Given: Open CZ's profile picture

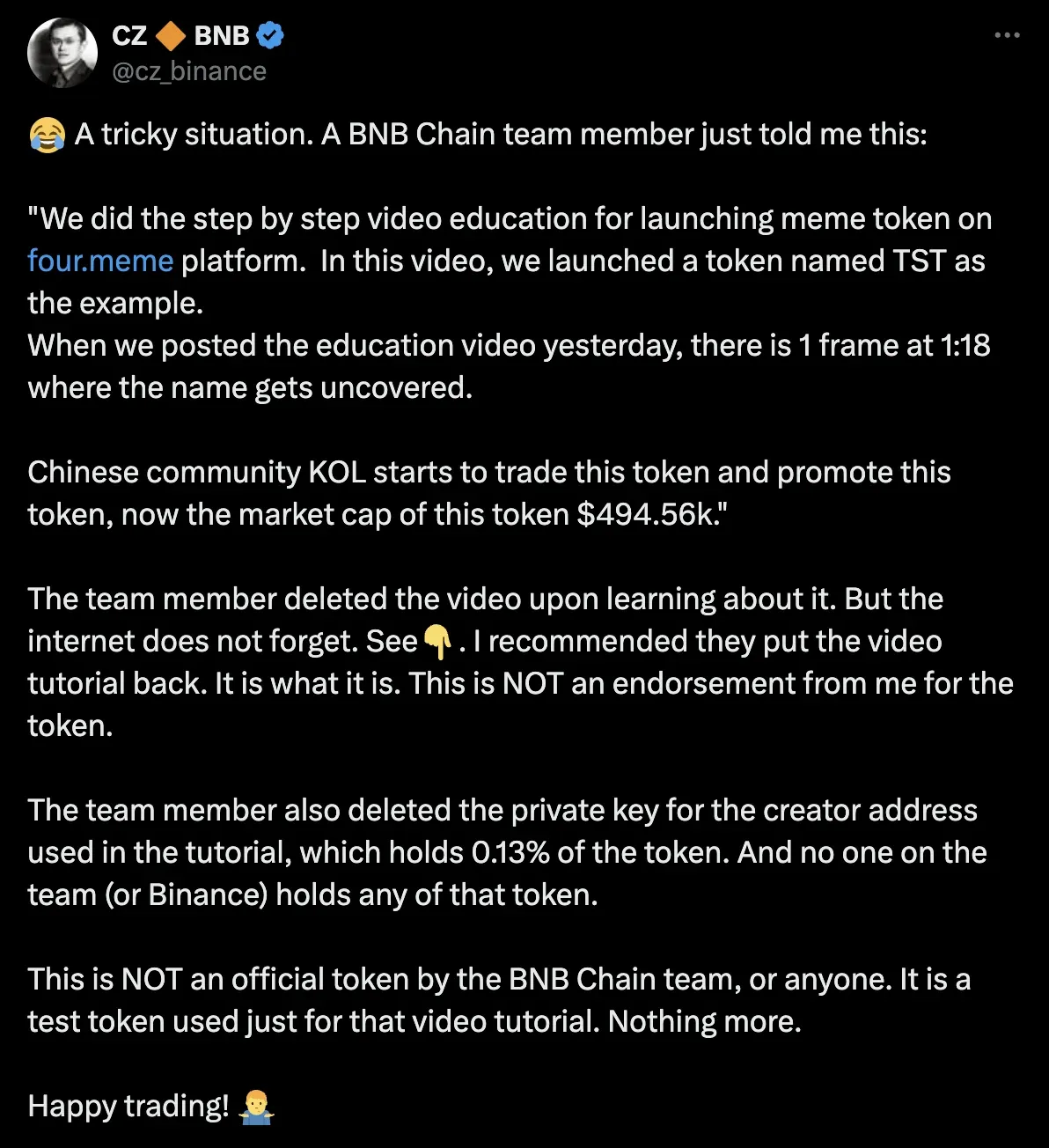Looking at the screenshot, I should (62, 53).
